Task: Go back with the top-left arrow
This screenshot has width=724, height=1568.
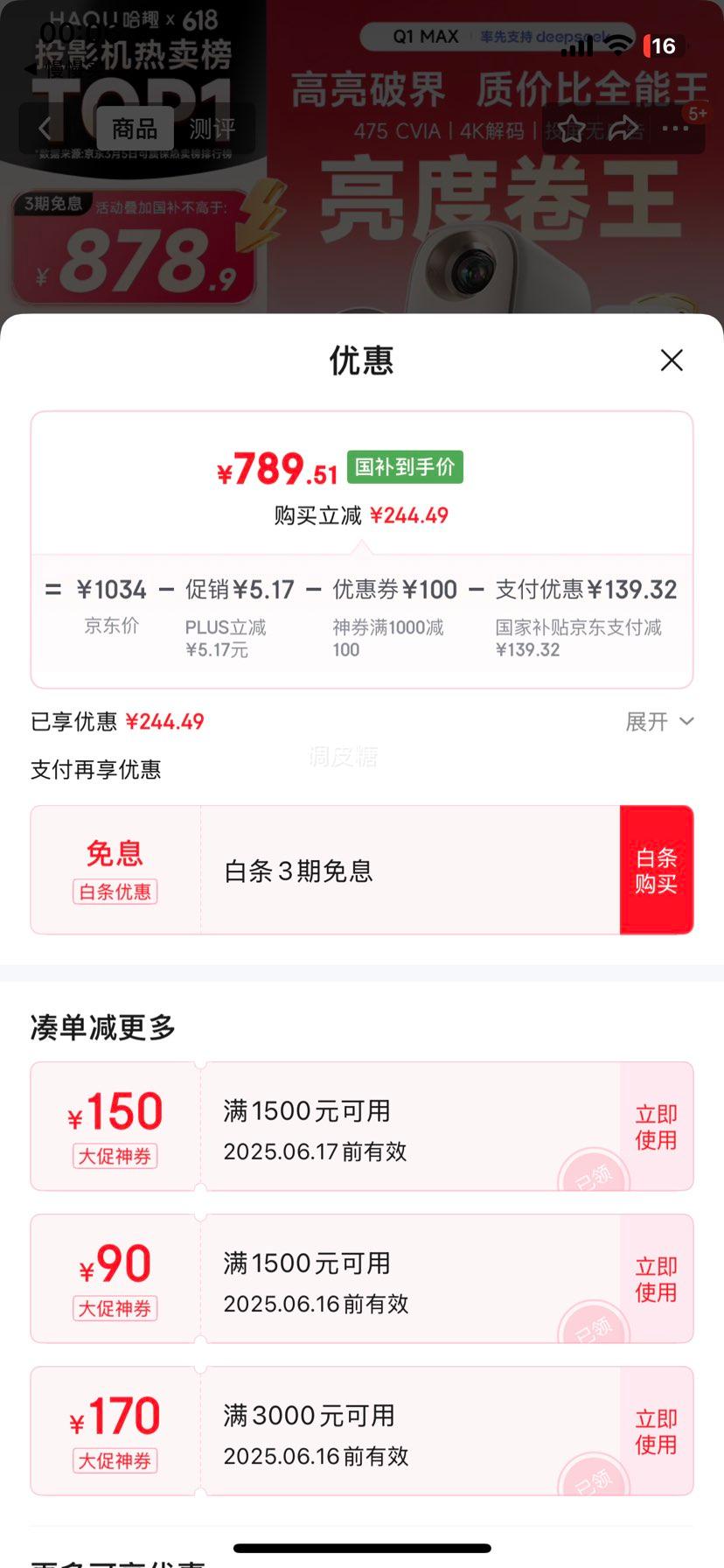Action: 45,129
